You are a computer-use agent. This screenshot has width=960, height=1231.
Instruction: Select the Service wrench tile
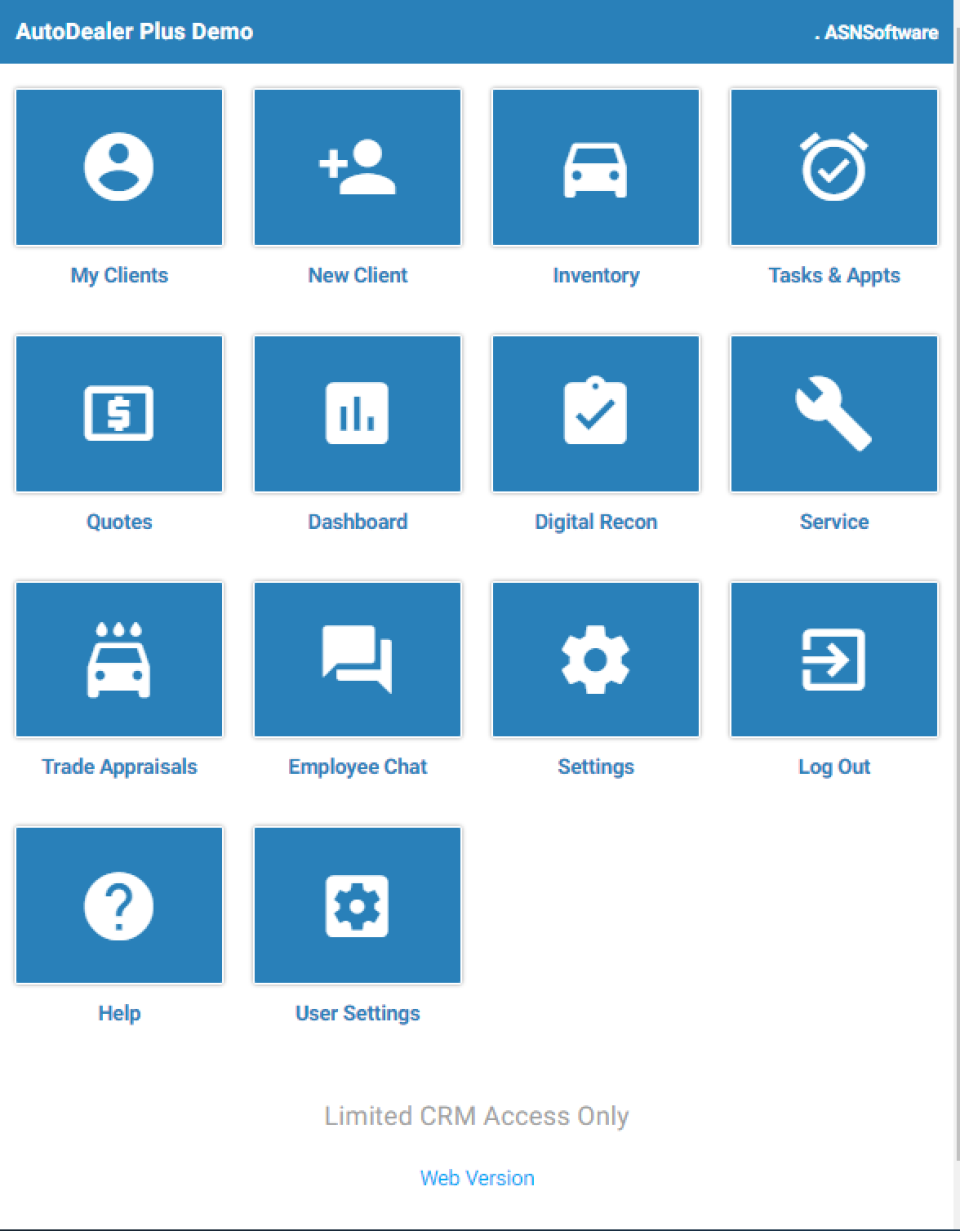pos(834,413)
